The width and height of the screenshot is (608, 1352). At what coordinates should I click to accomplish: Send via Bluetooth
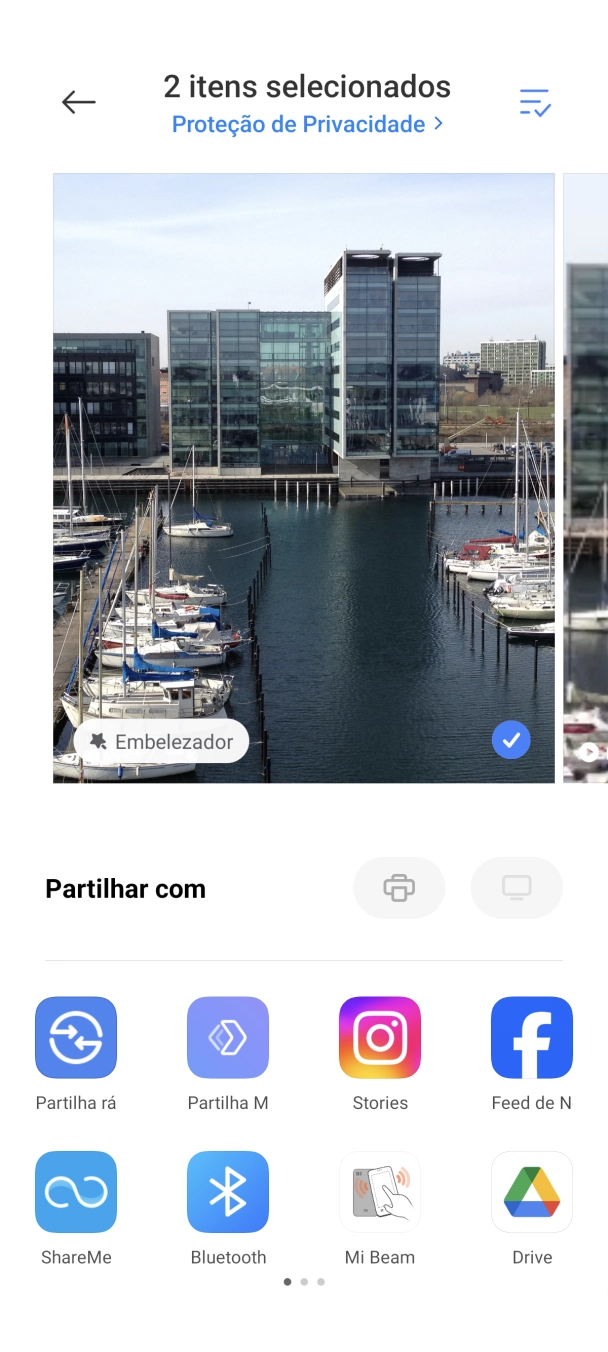[228, 1192]
